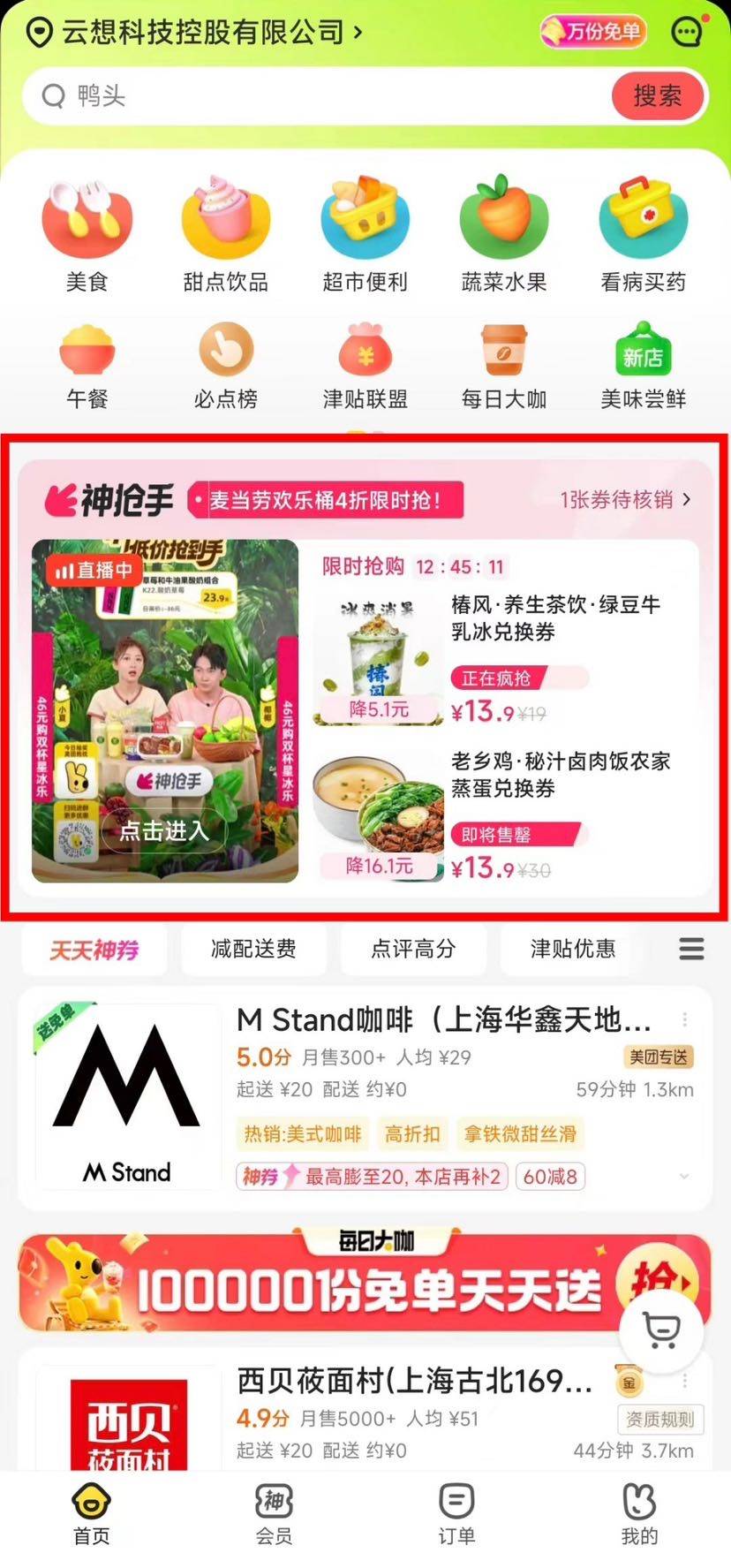Open the search field showing 鸭头
Screen dimensions: 731x1568
[x=318, y=95]
